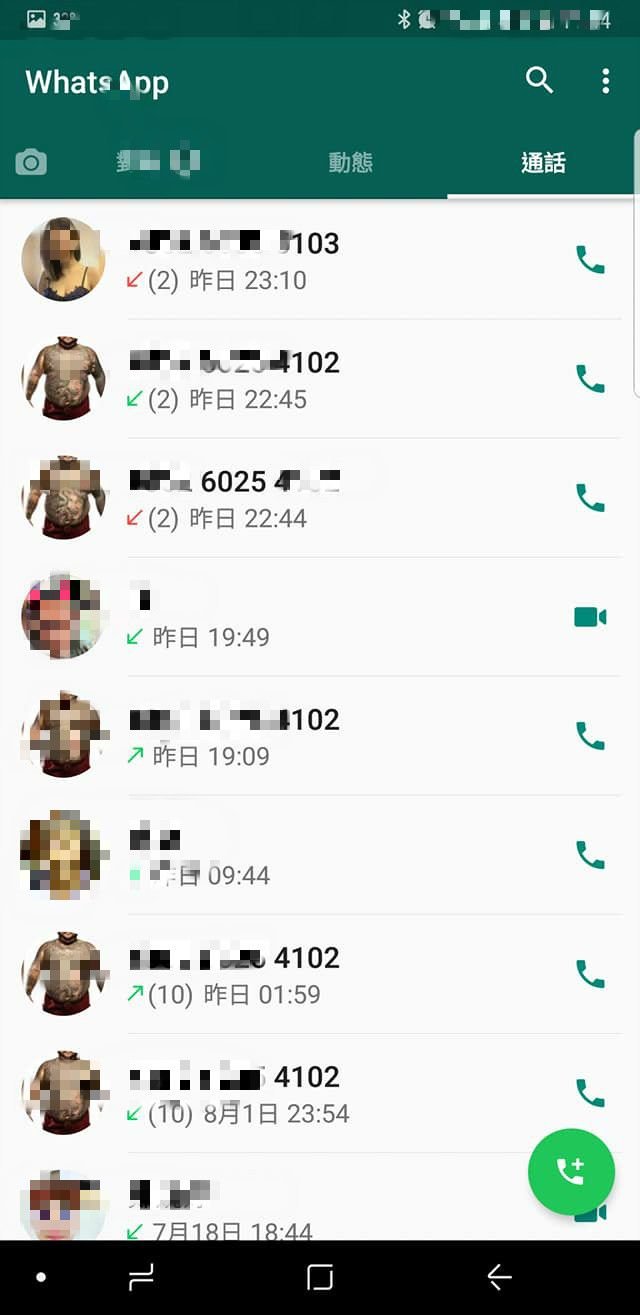640x1315 pixels.
Task: Dial the contact from 09:44 call
Action: pos(590,855)
